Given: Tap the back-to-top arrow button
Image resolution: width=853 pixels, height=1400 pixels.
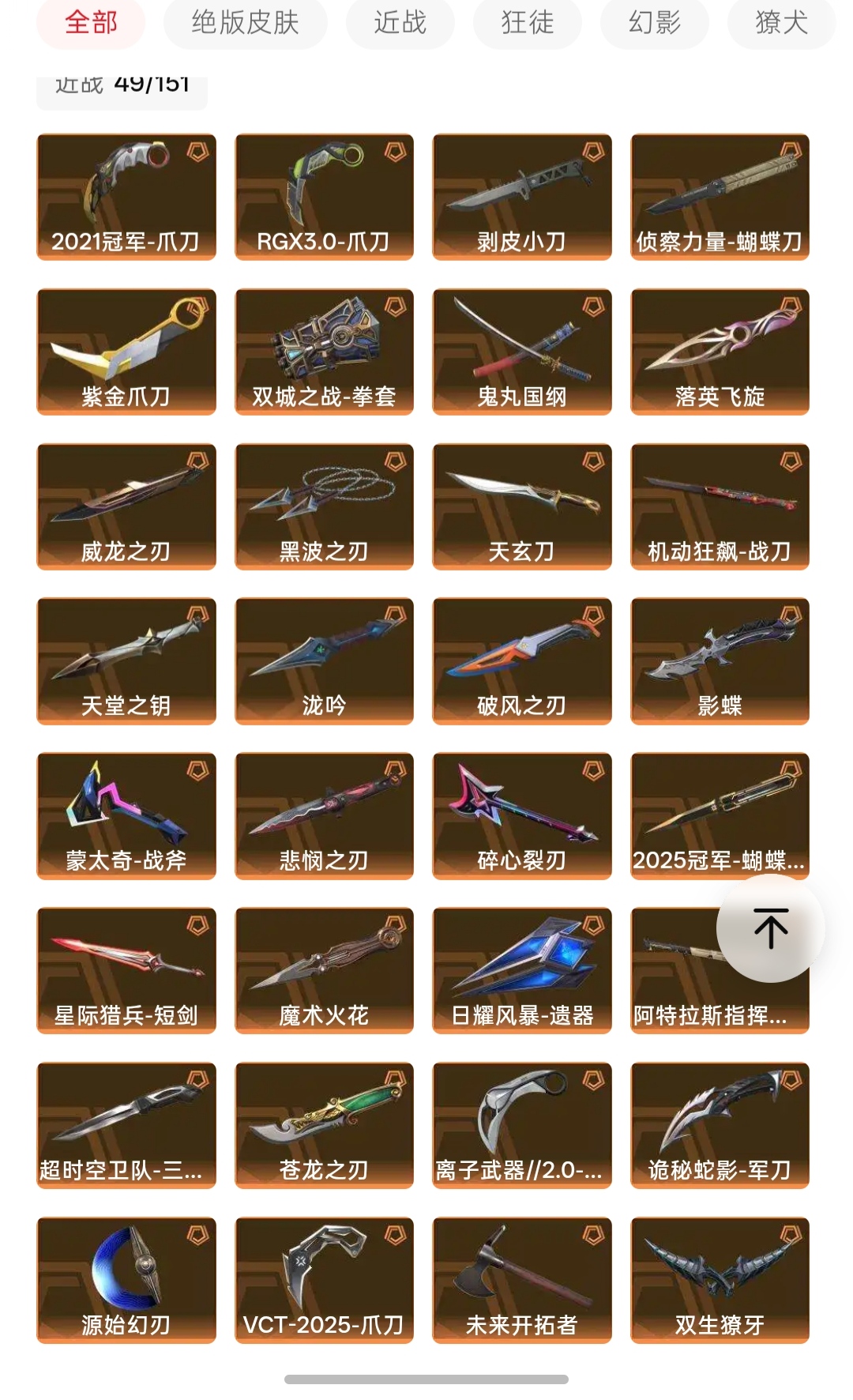Looking at the screenshot, I should click(771, 928).
